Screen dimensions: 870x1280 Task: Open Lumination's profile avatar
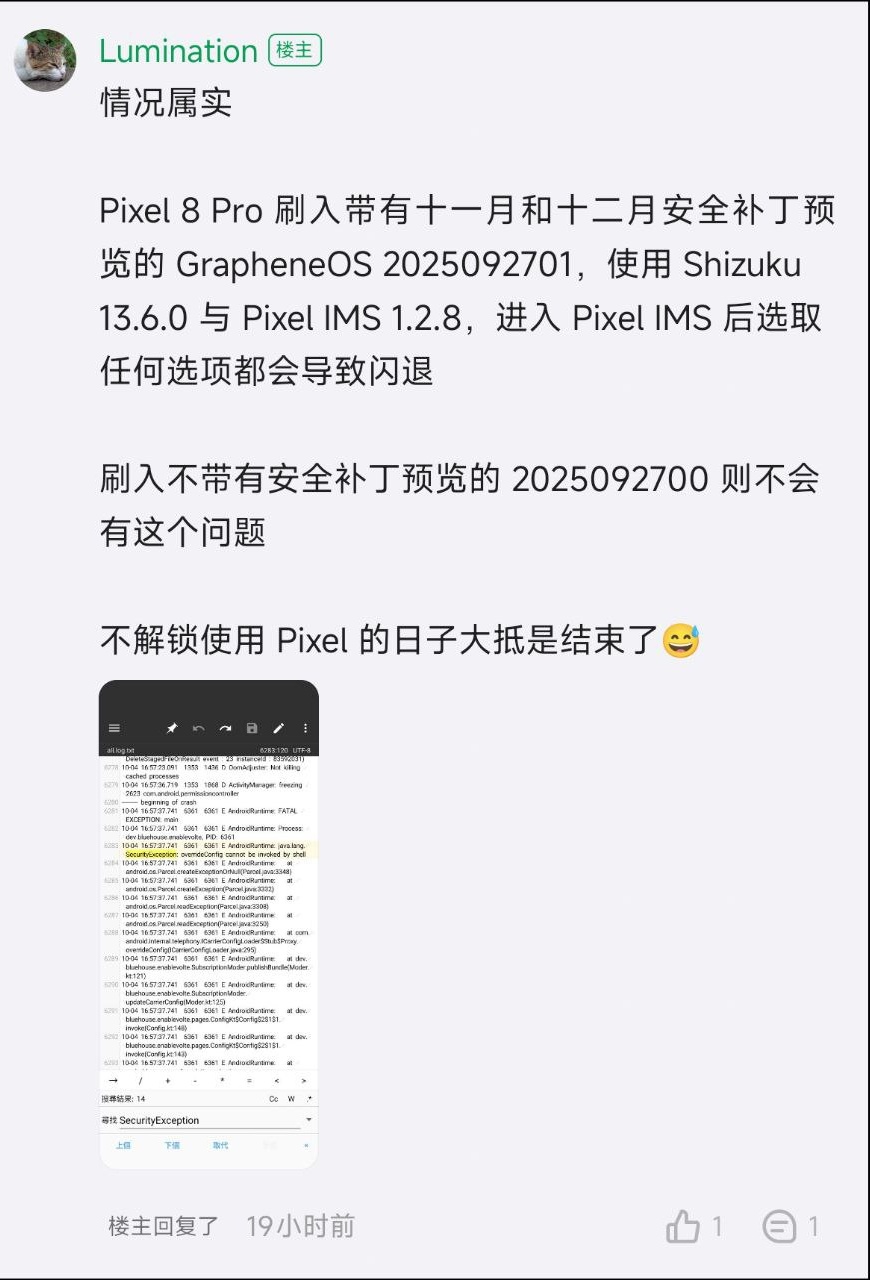point(45,60)
